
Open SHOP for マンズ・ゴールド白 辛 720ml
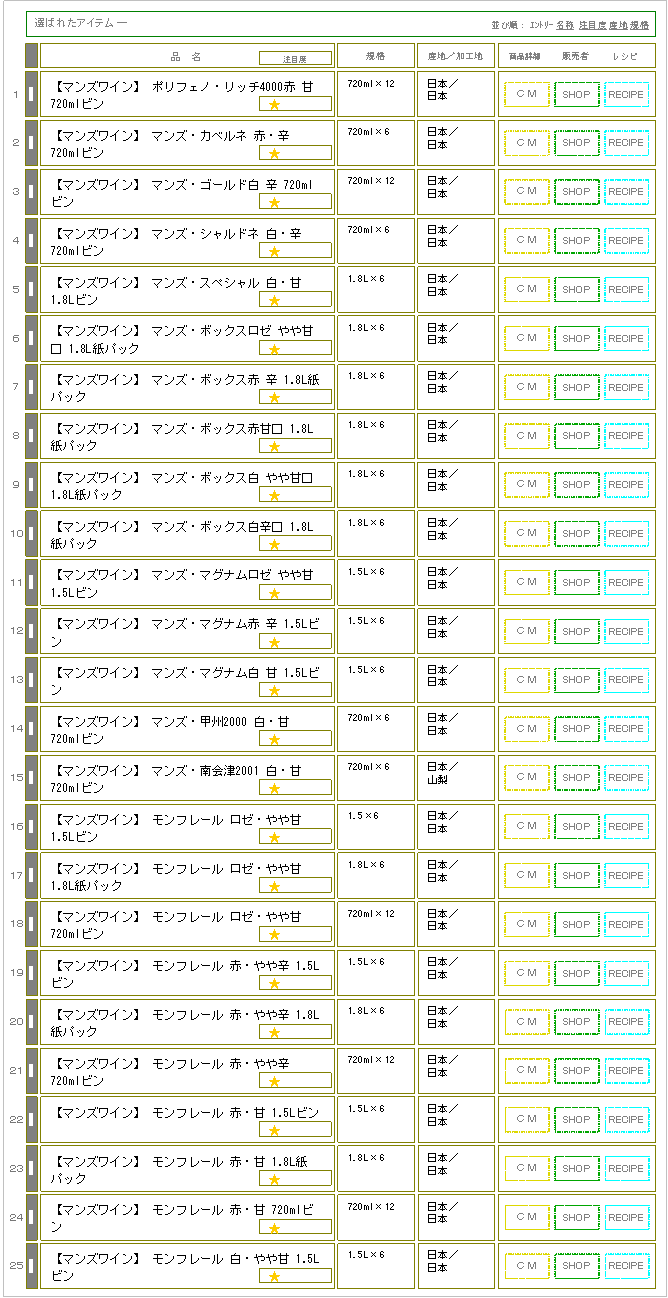point(576,192)
